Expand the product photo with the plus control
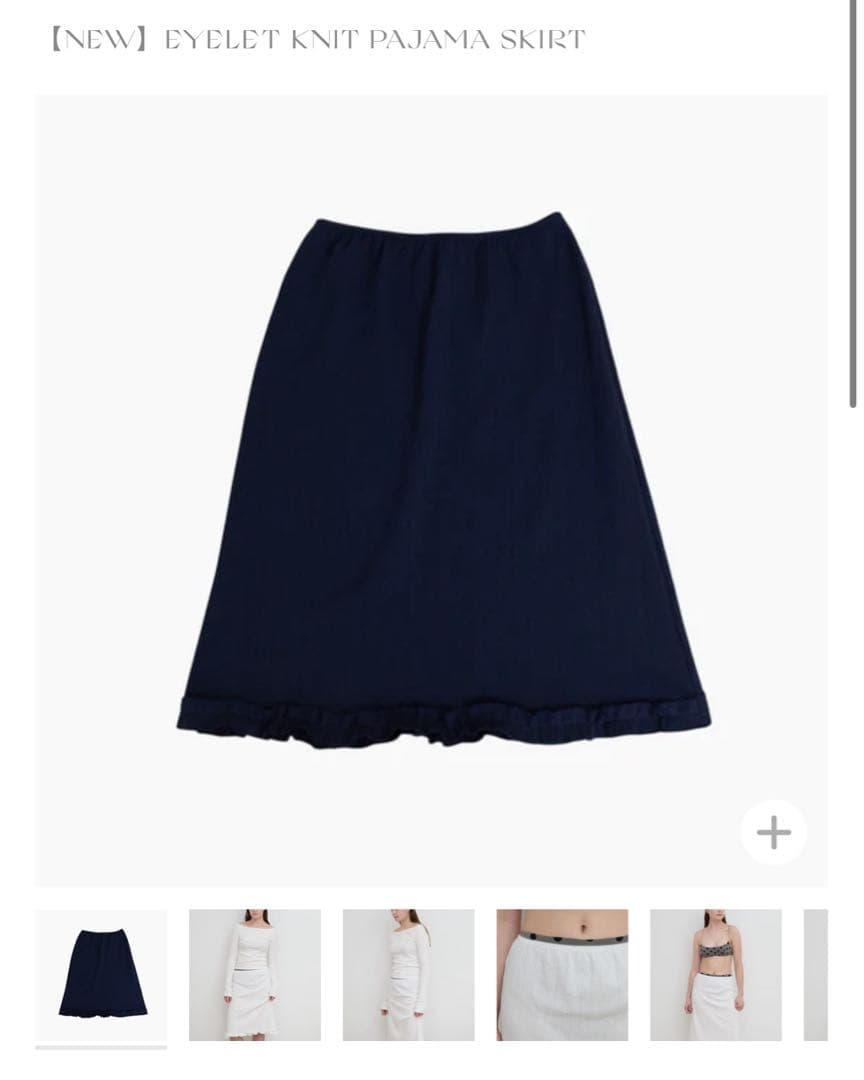The image size is (864, 1080). (x=771, y=832)
